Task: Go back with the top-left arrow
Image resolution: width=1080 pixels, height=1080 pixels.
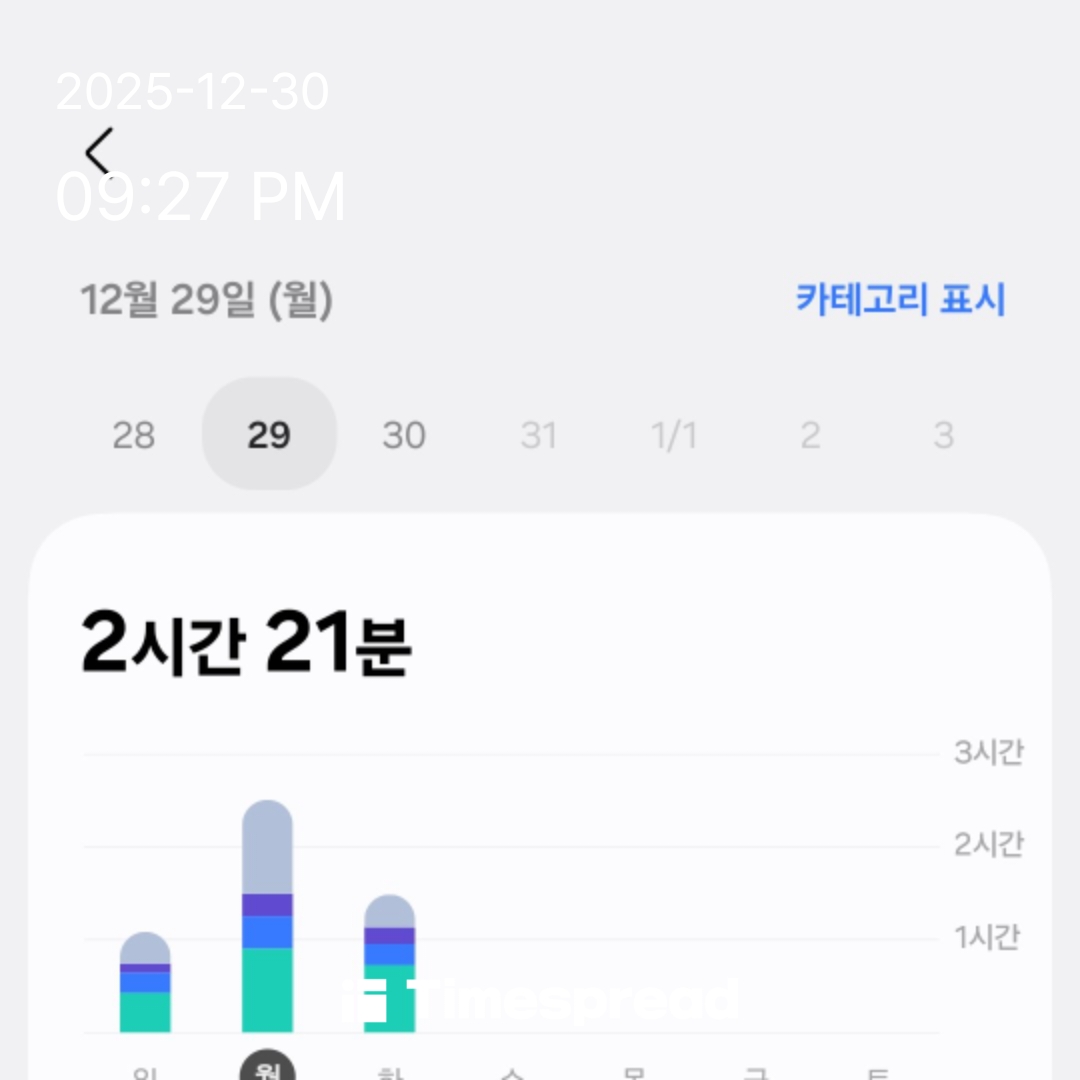Action: pos(99,152)
